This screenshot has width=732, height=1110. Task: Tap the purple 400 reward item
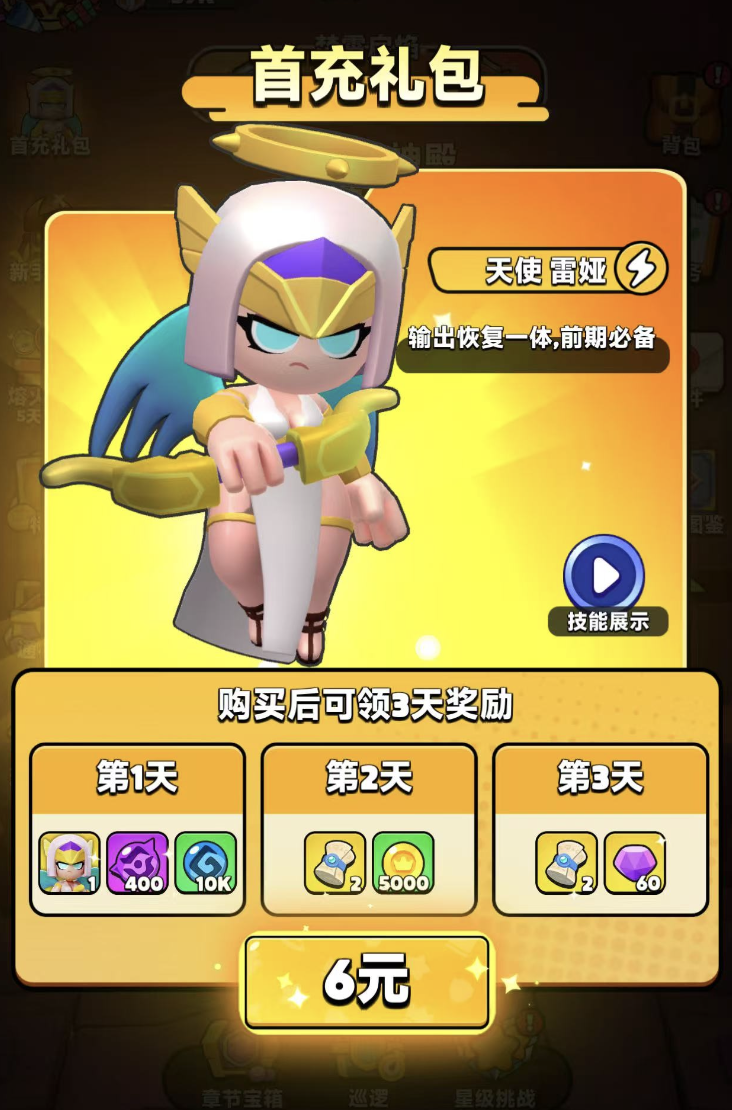tap(138, 862)
